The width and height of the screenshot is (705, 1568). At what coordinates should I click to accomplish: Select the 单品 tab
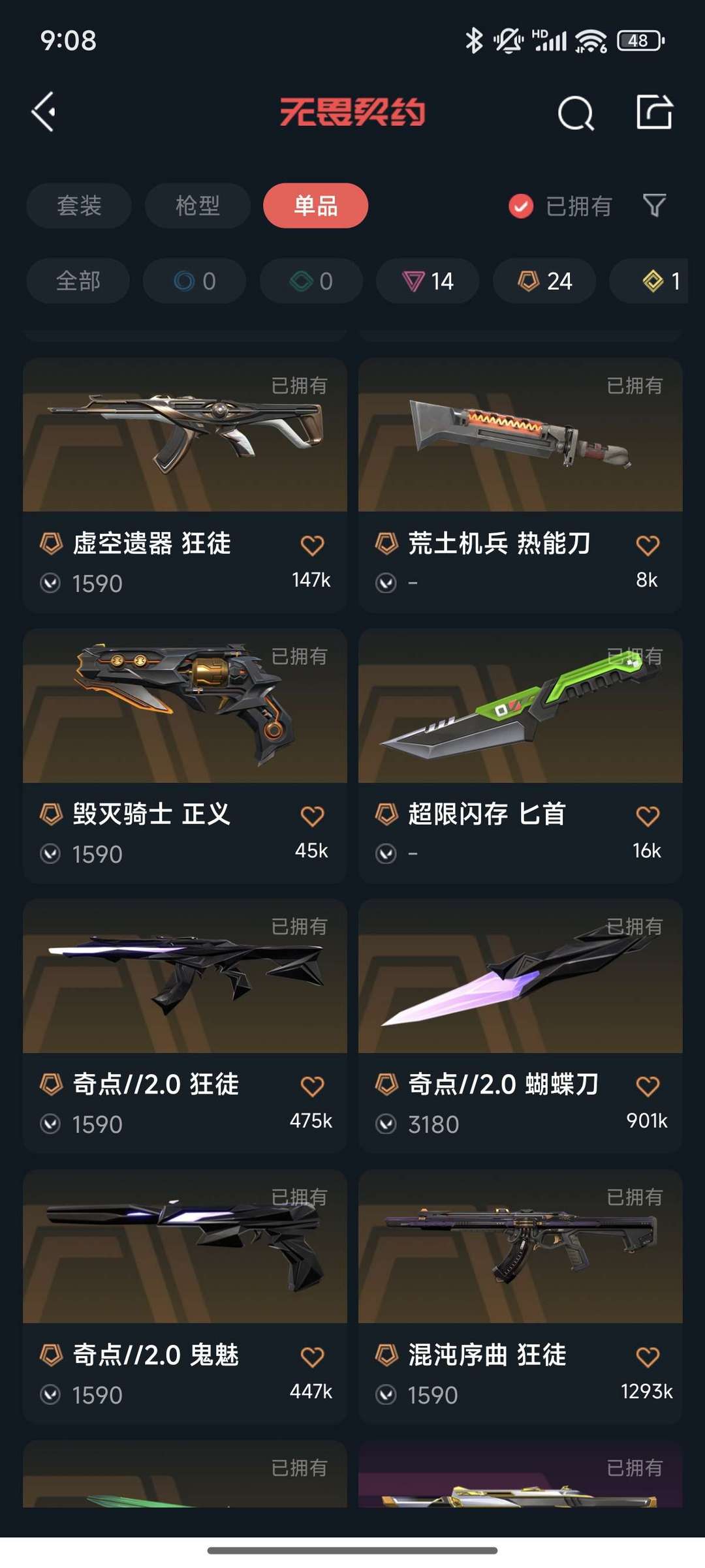point(315,206)
